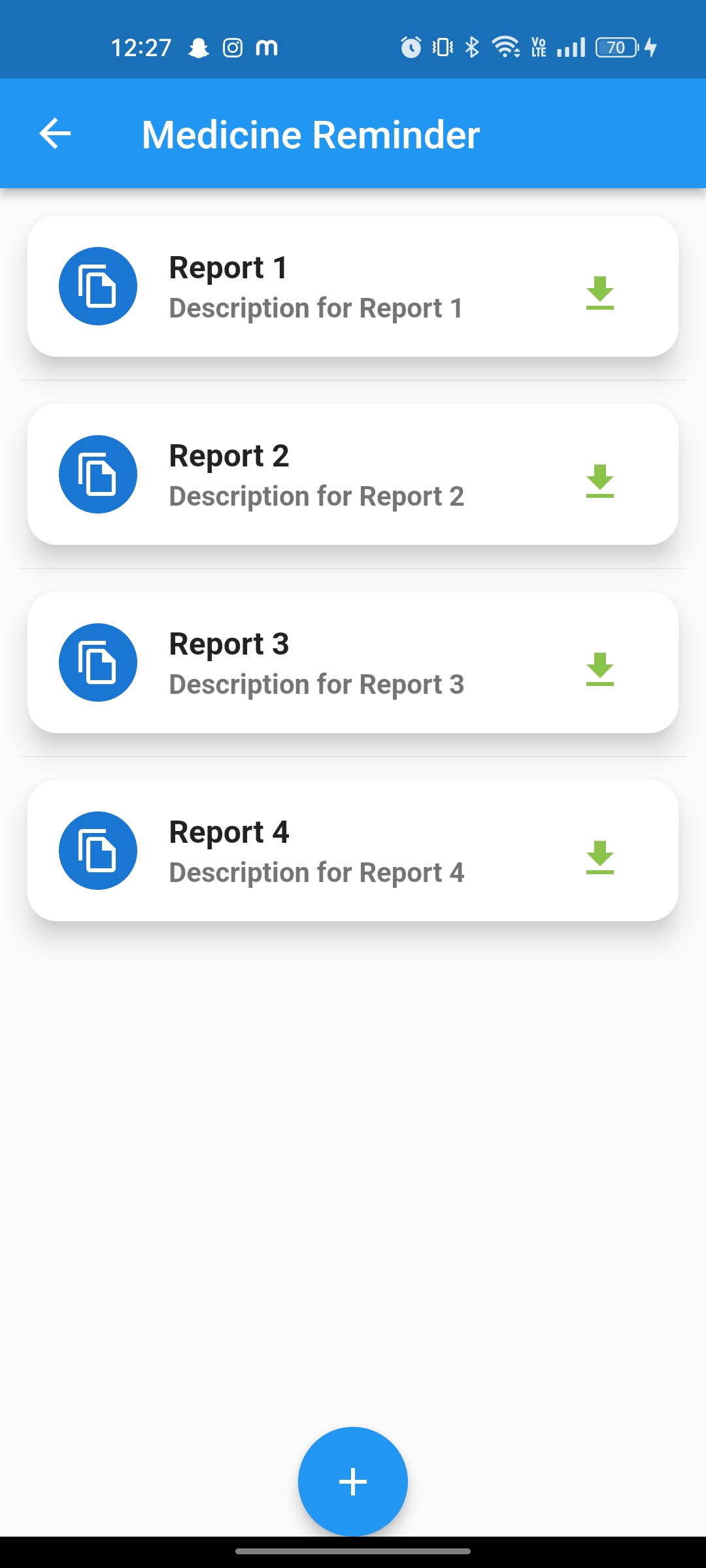Tap the Medicine Reminder title
Screen dimensions: 706x1568
pyautogui.click(x=310, y=134)
